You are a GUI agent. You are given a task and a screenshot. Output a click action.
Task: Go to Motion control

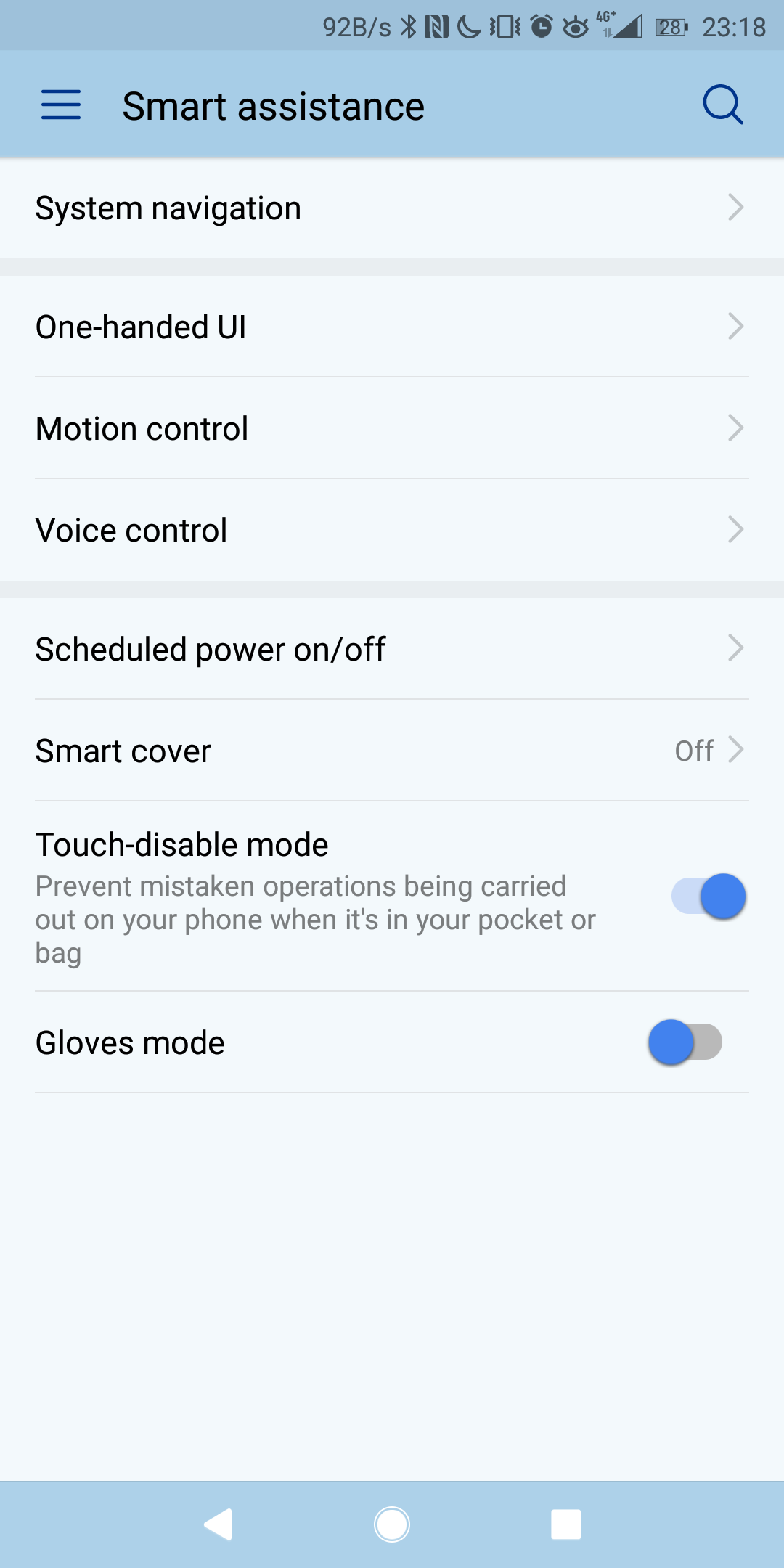tap(392, 428)
